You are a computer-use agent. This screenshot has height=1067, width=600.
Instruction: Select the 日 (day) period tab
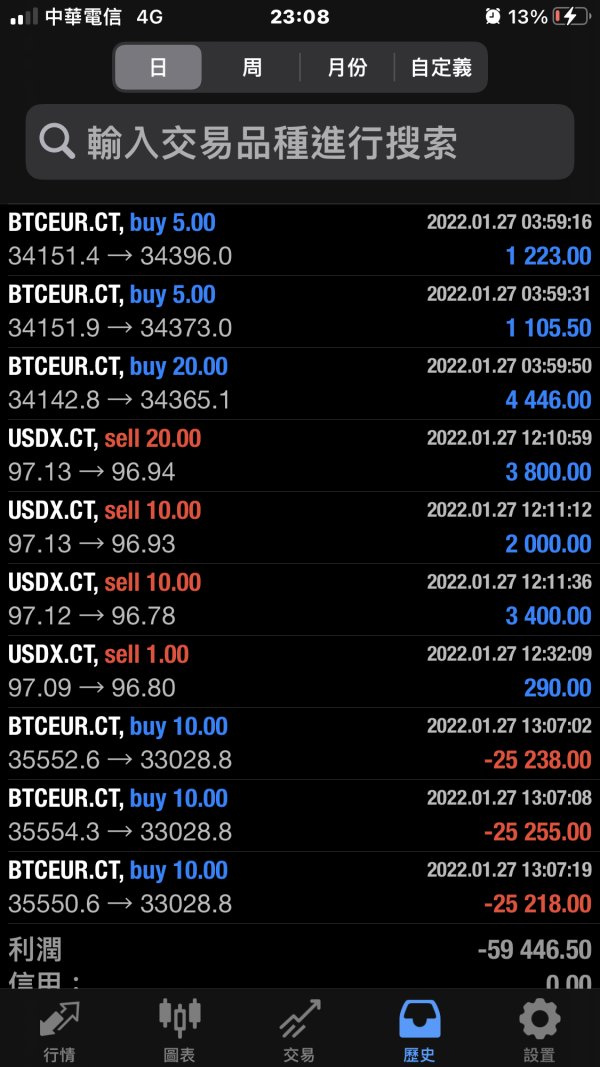[158, 68]
